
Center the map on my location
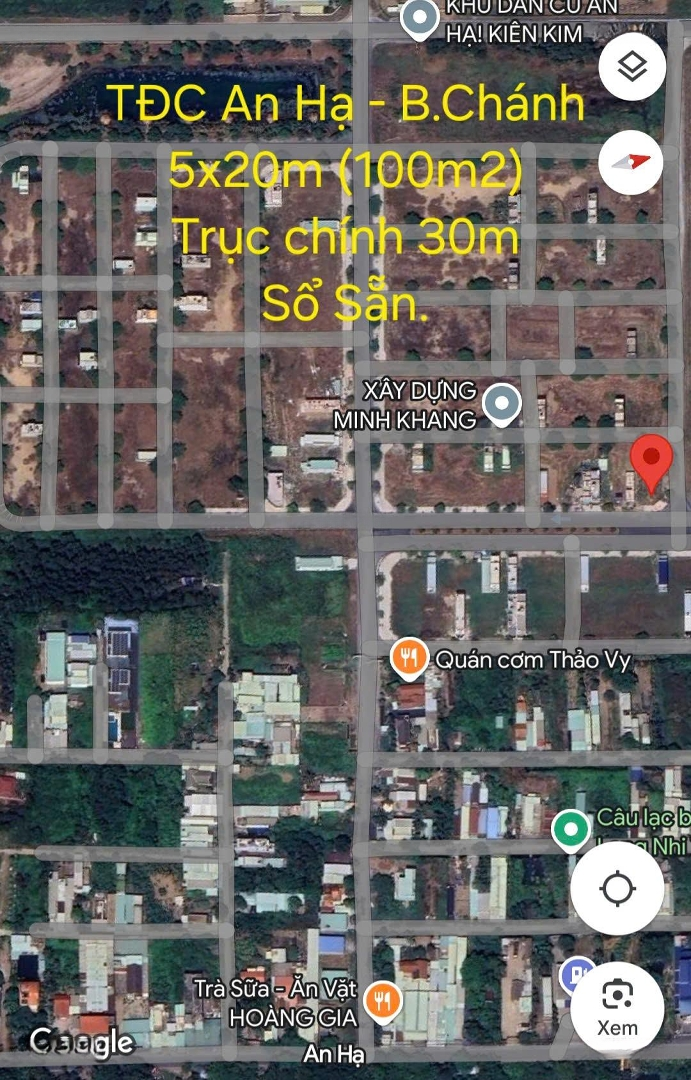pos(618,888)
